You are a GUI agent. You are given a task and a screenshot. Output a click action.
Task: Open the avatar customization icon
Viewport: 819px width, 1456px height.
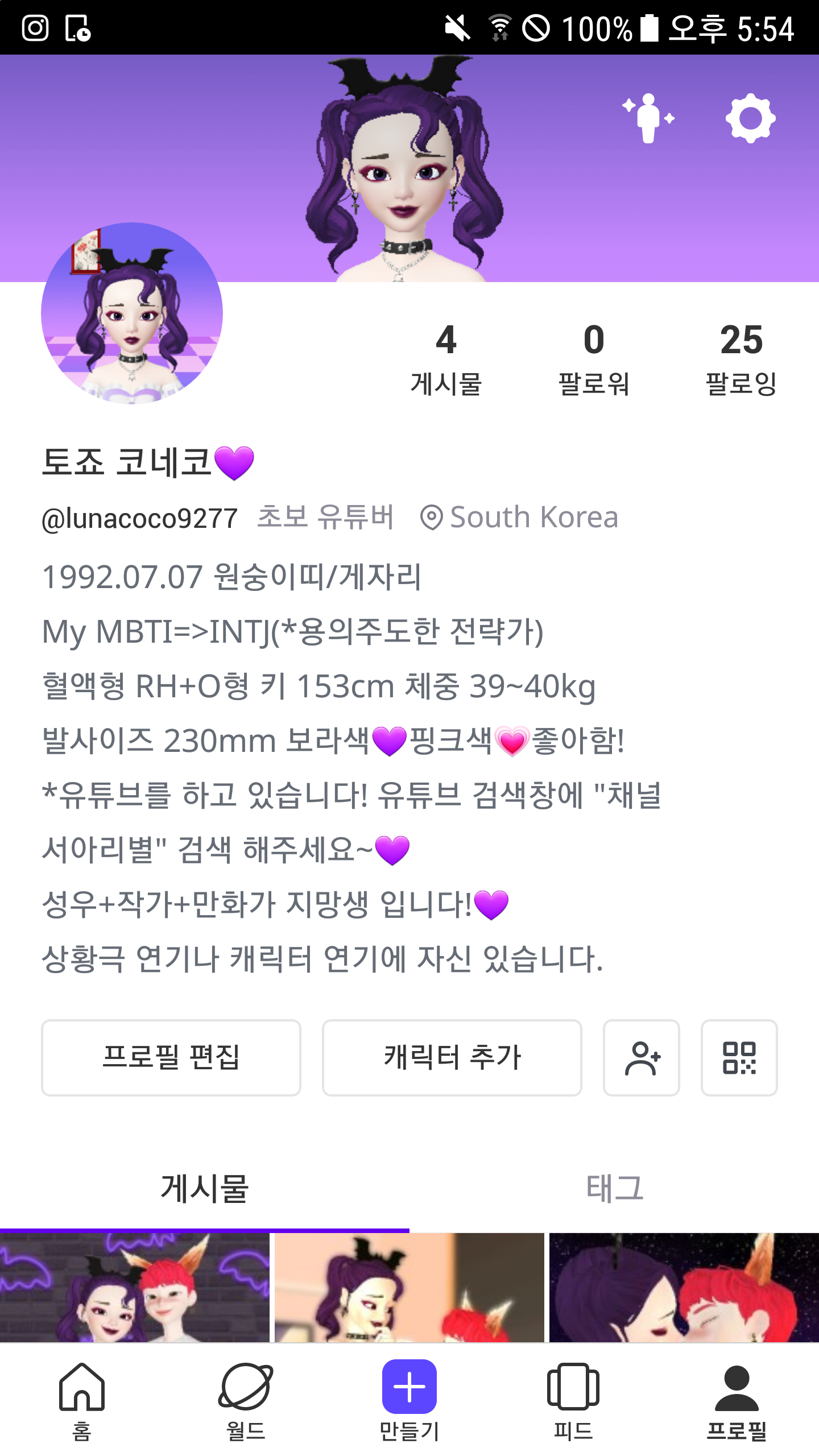pyautogui.click(x=648, y=118)
